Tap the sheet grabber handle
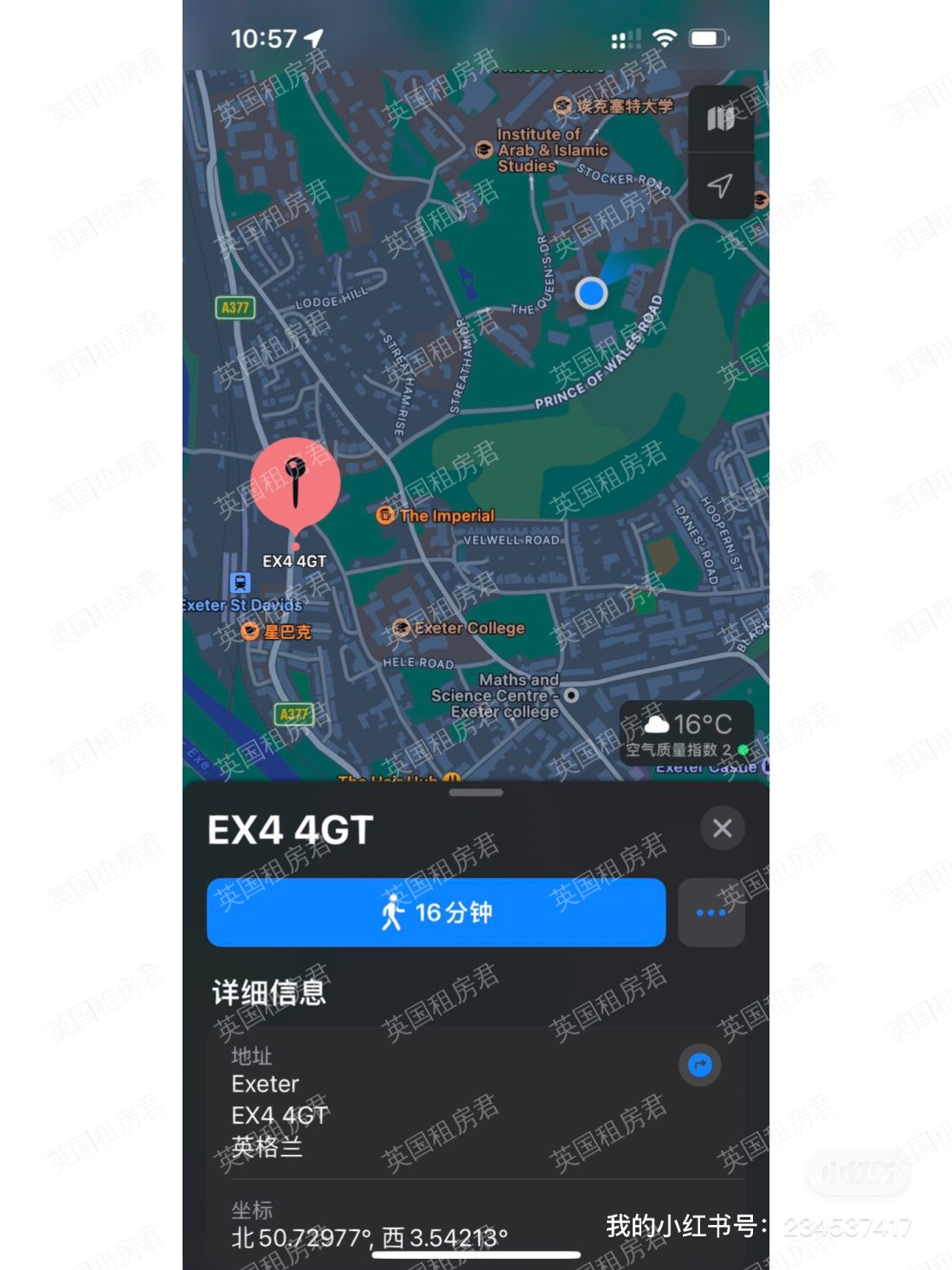952x1270 pixels. (x=476, y=792)
